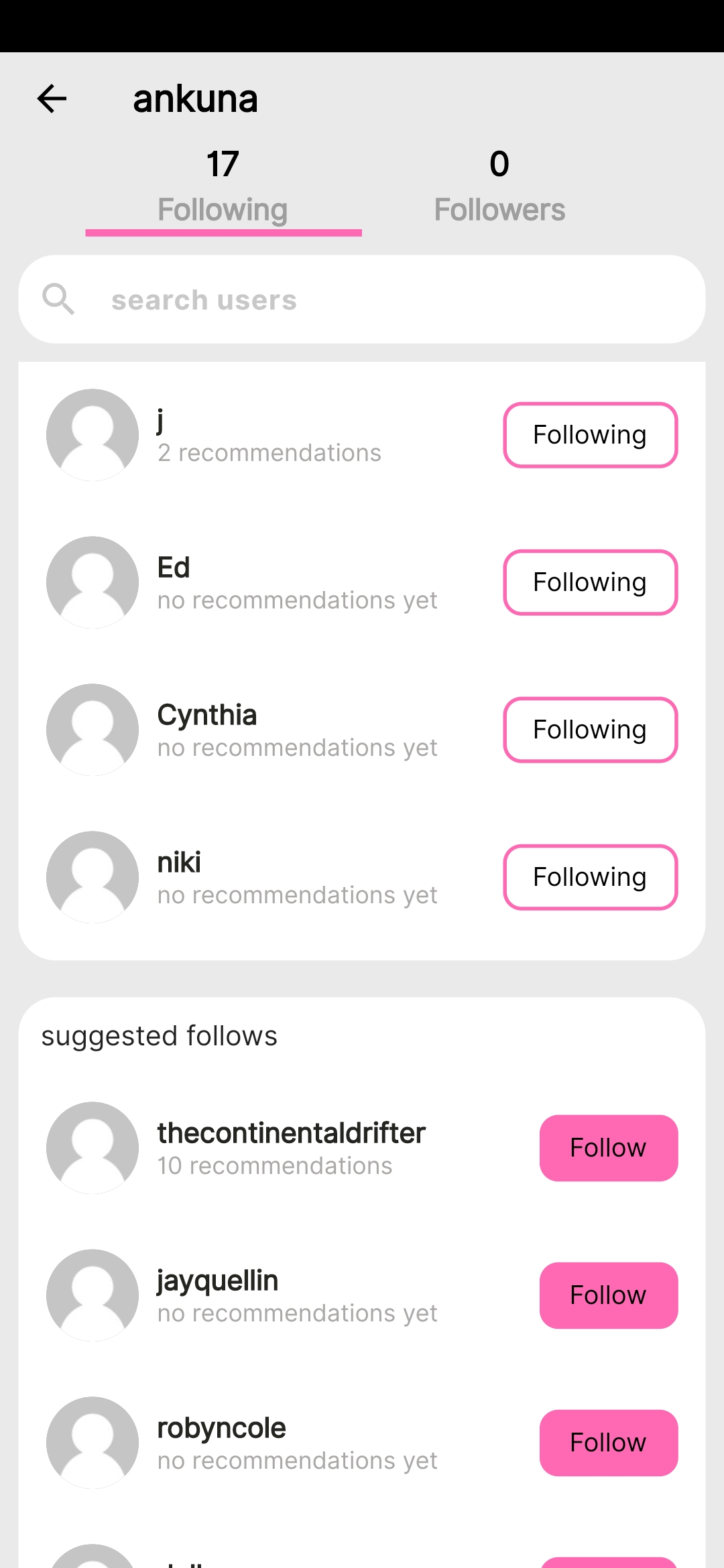The height and width of the screenshot is (1568, 724).
Task: Toggle Following button next to Cynthia
Action: 590,730
